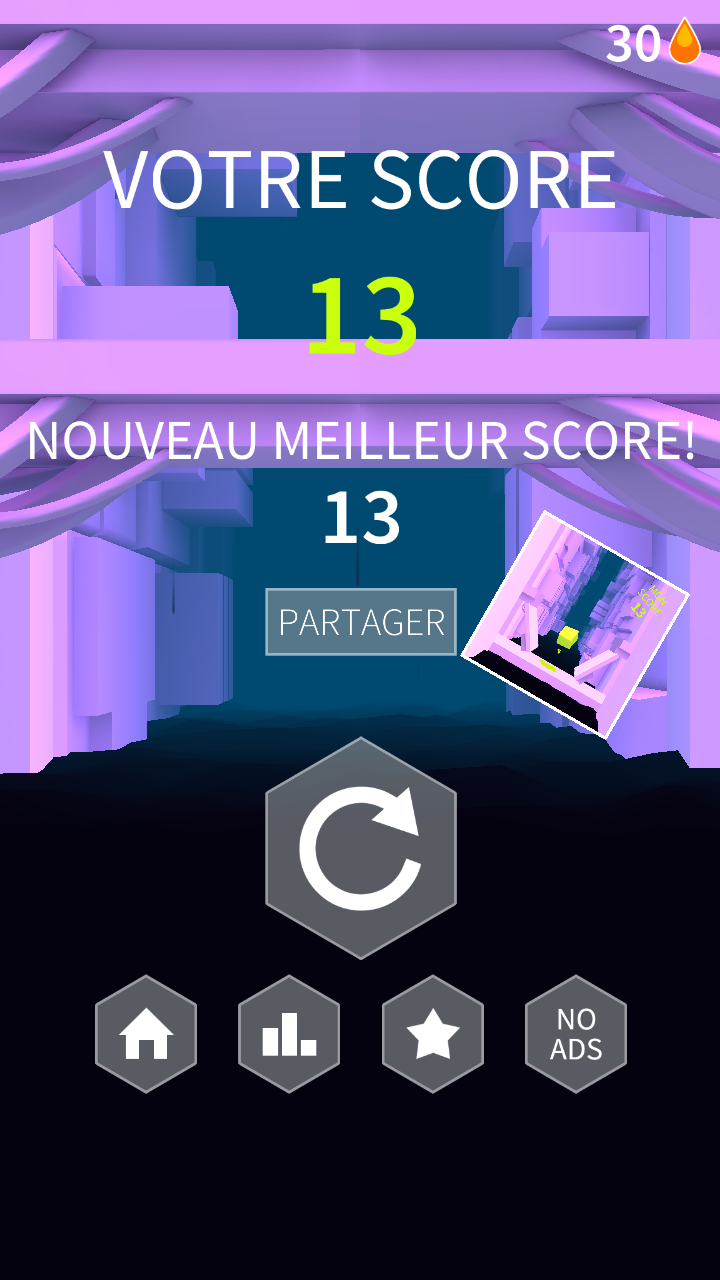Restart the game with the replay button
720x1280 pixels.
click(361, 848)
